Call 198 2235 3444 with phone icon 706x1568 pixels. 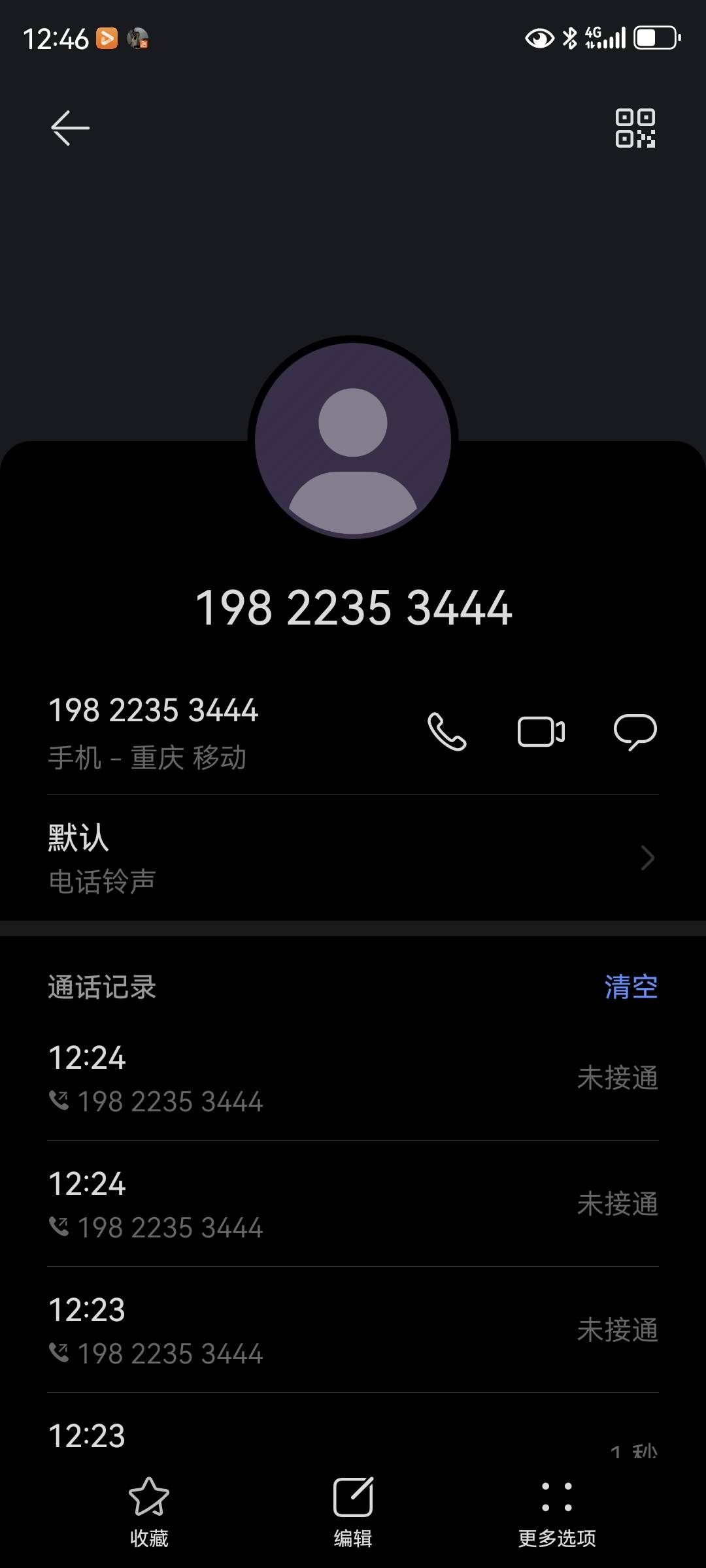pyautogui.click(x=446, y=731)
